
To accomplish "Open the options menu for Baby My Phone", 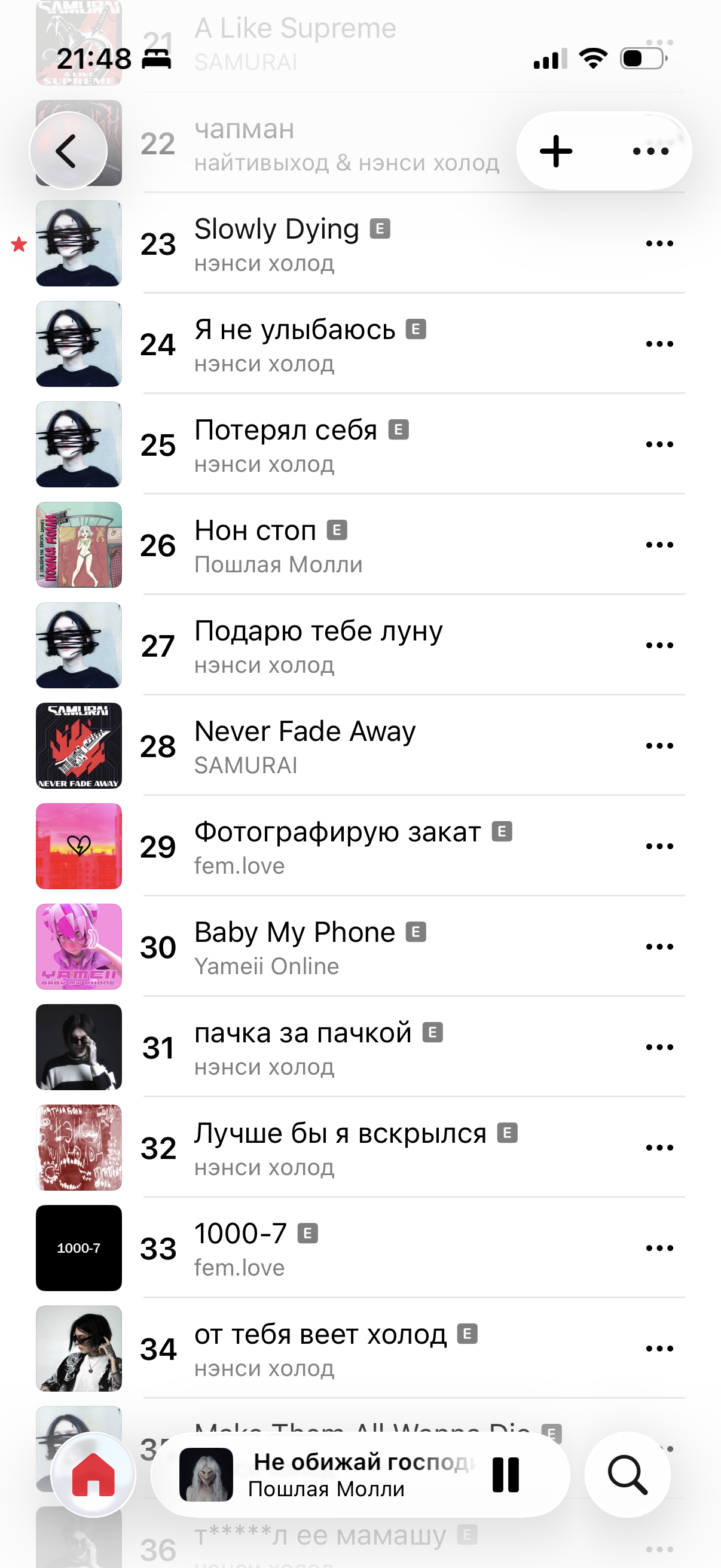I will pos(659,947).
